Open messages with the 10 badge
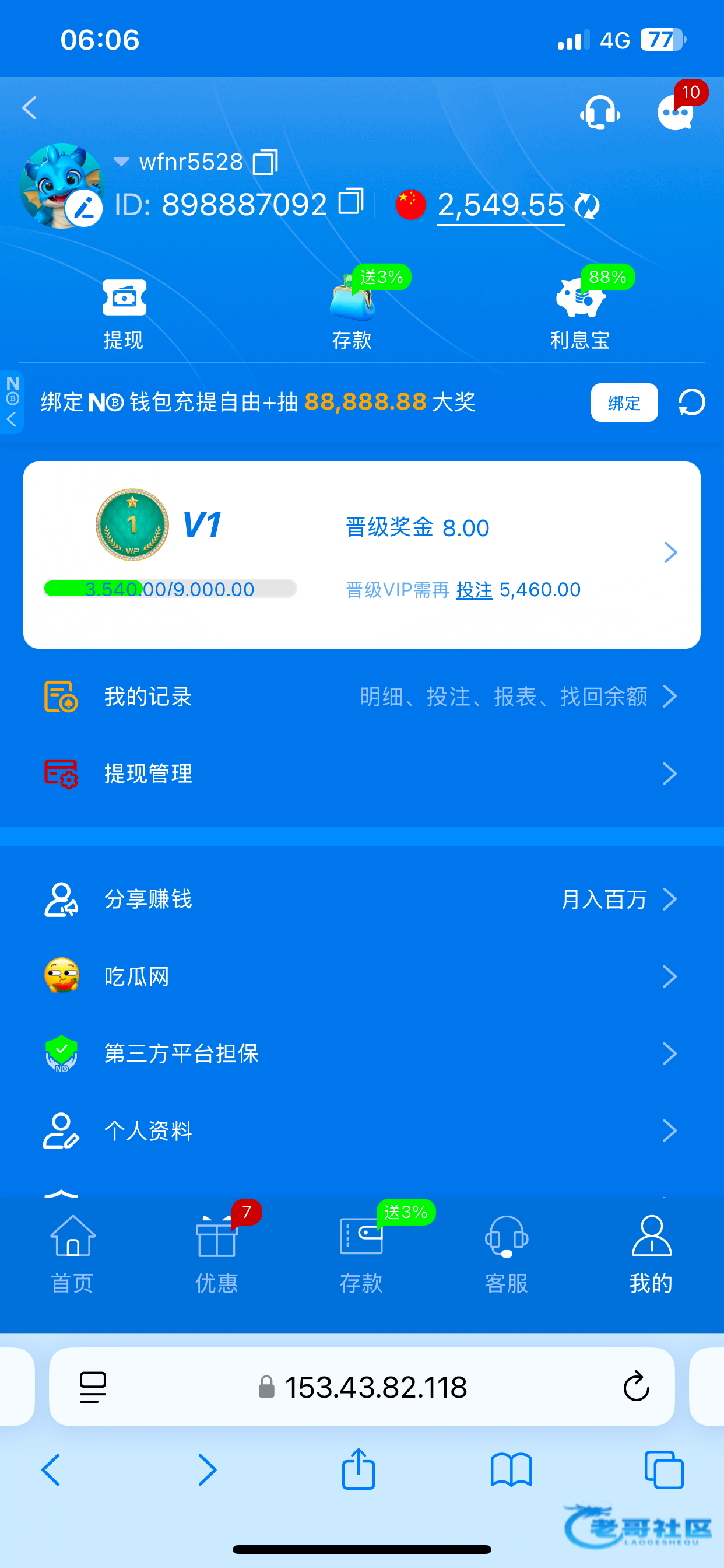 click(676, 112)
